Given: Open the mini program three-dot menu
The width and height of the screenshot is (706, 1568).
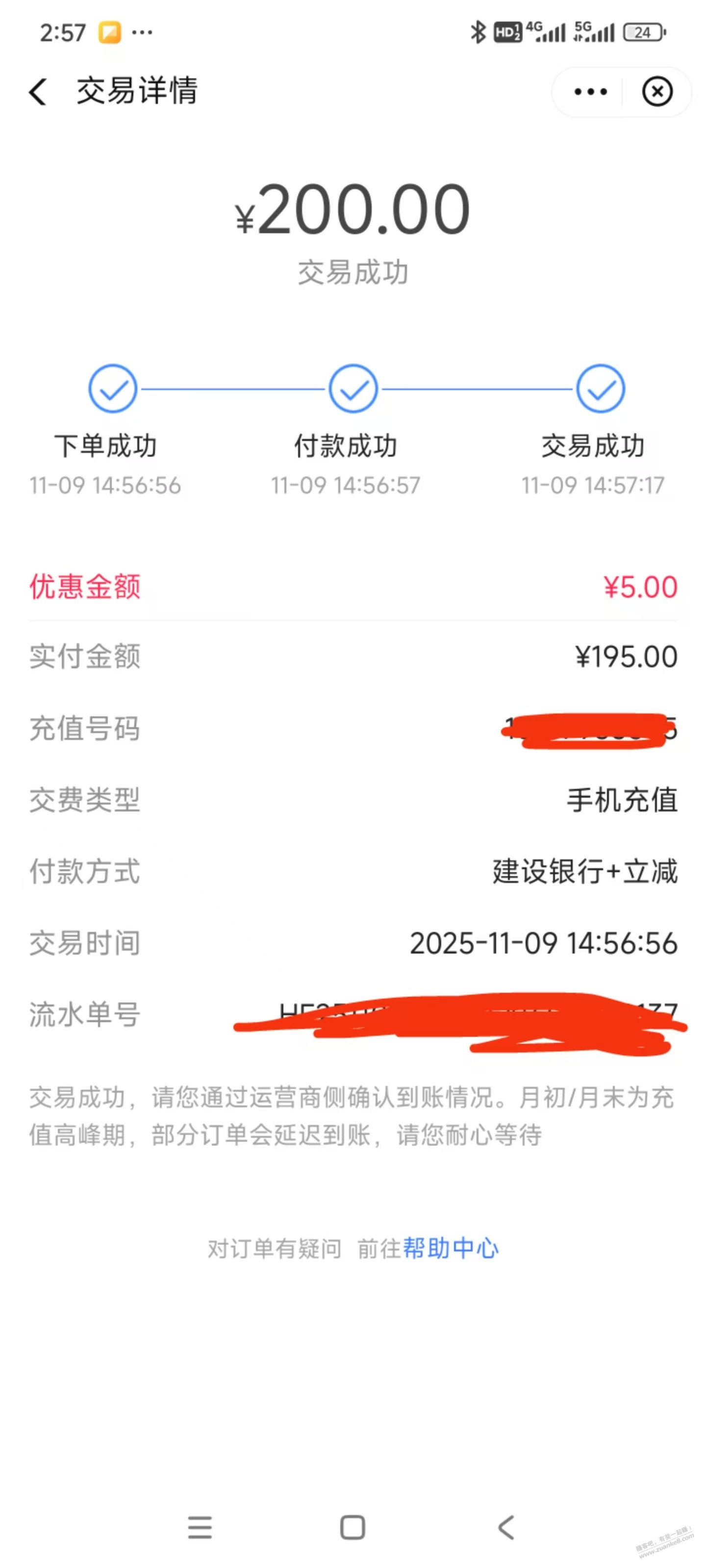Looking at the screenshot, I should [x=590, y=92].
